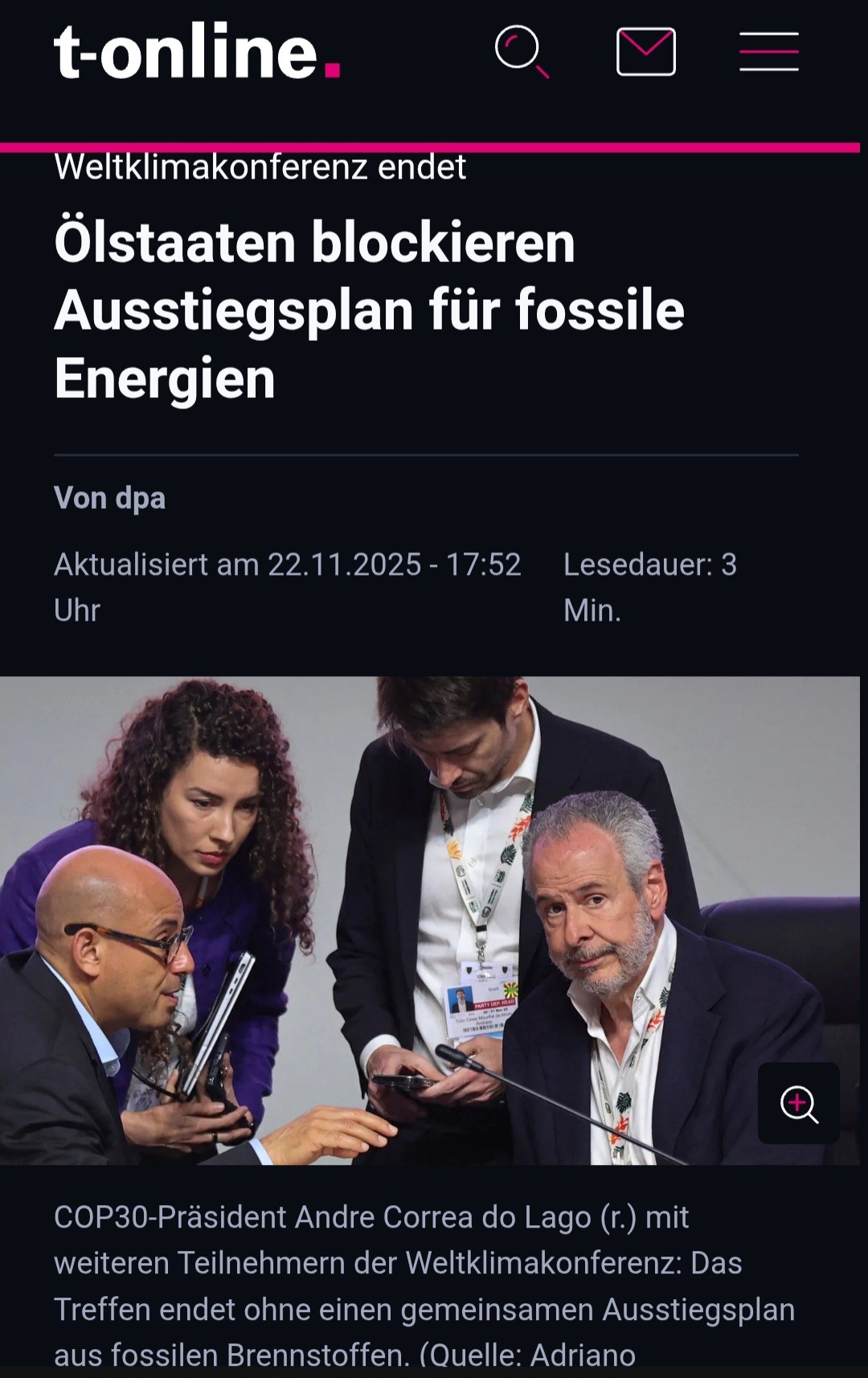Go to the t-online homepage logo
The image size is (868, 1378).
197,51
